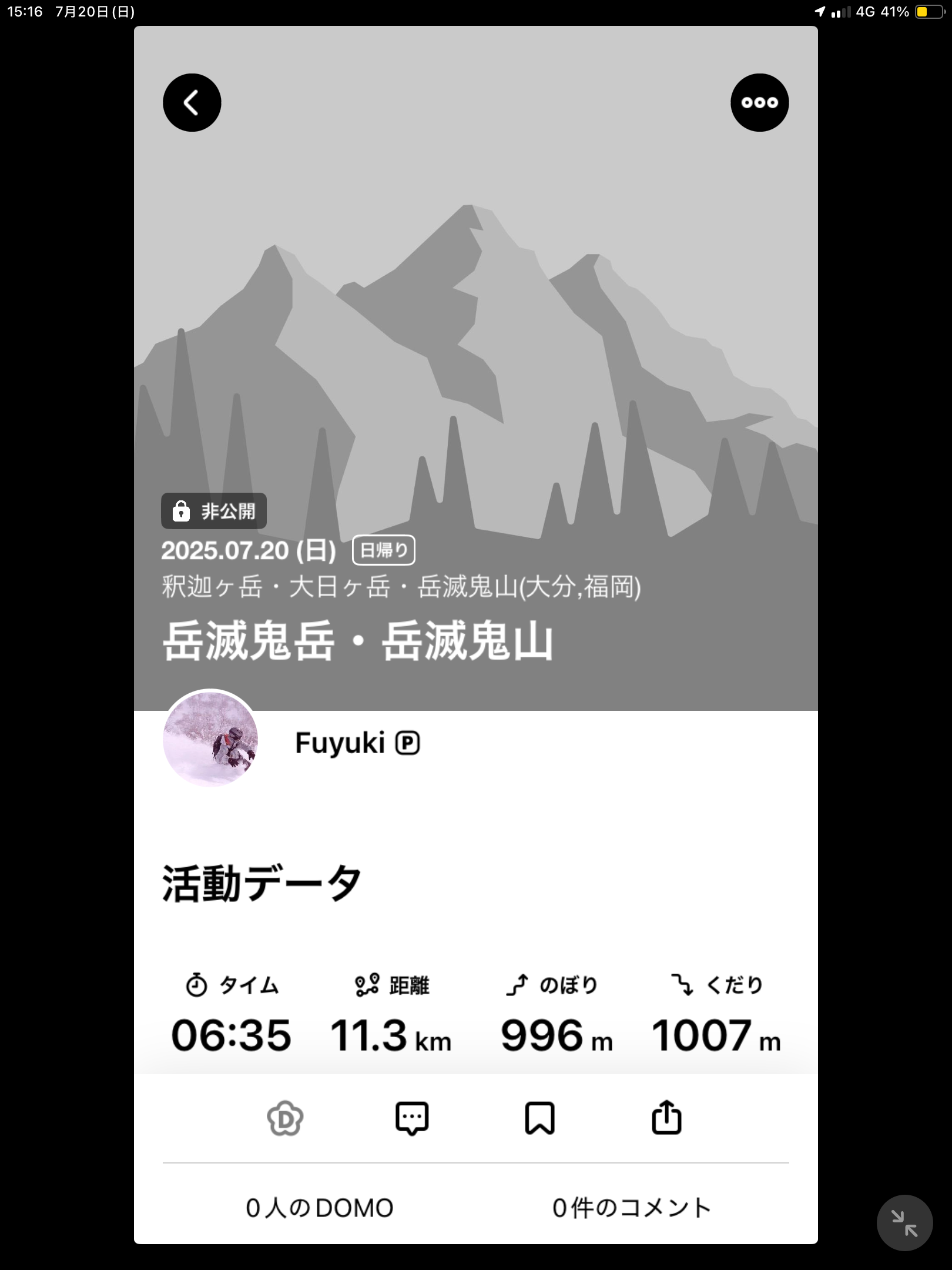The height and width of the screenshot is (1270, 952).
Task: Go back using the arrow button
Action: point(192,103)
